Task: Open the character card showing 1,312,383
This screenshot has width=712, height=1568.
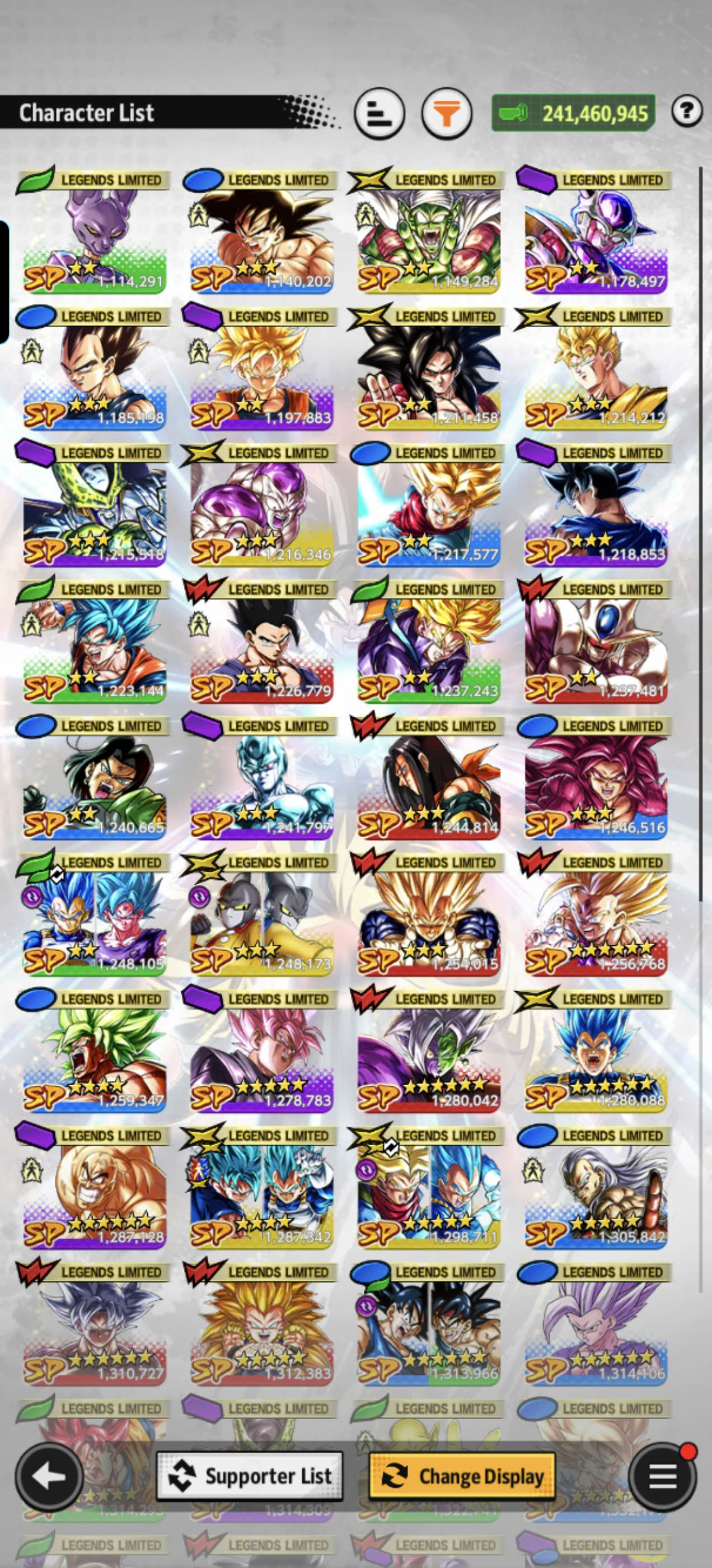Action: [260, 1324]
